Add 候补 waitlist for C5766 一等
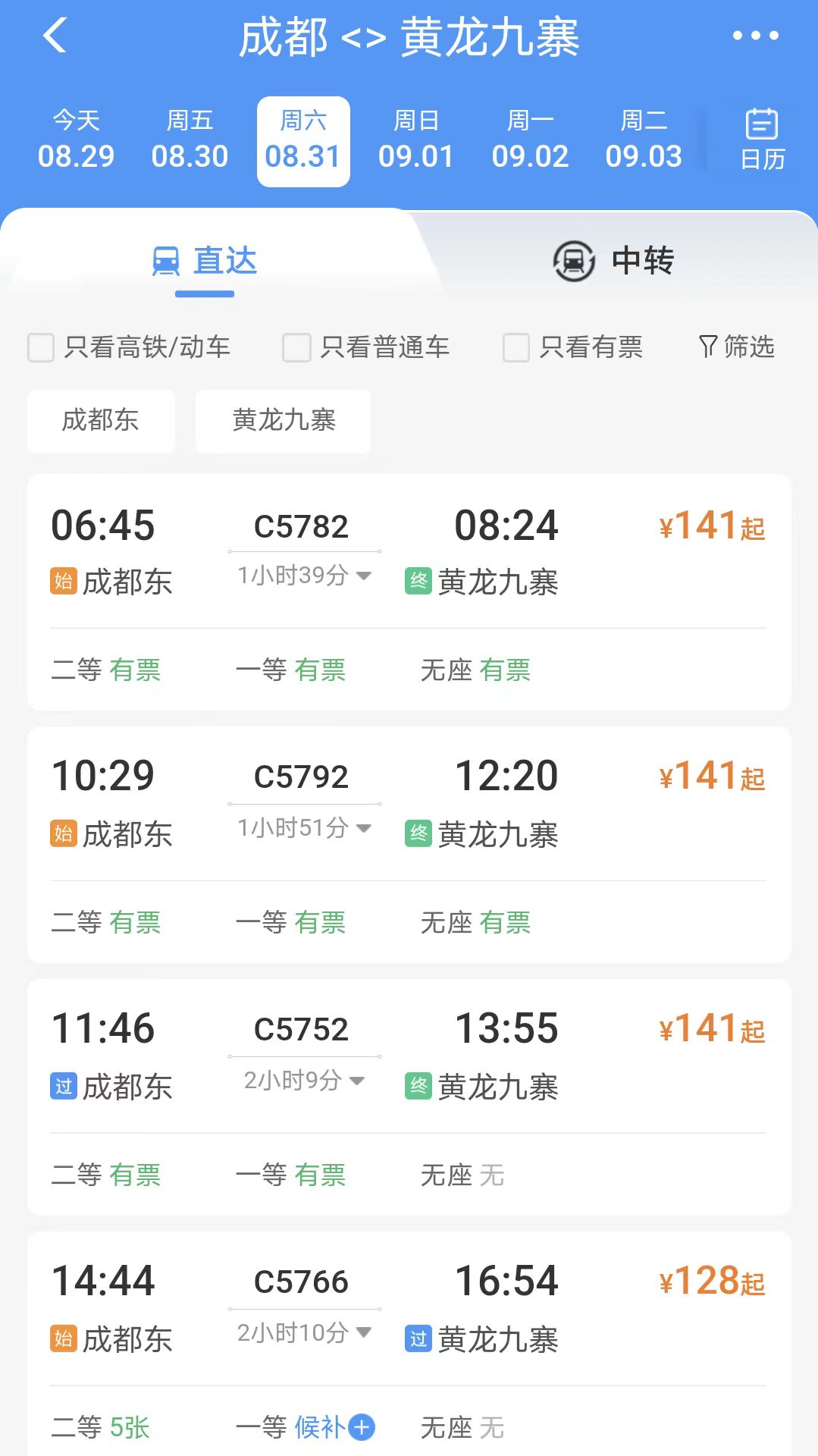818x1456 pixels. point(362,1427)
